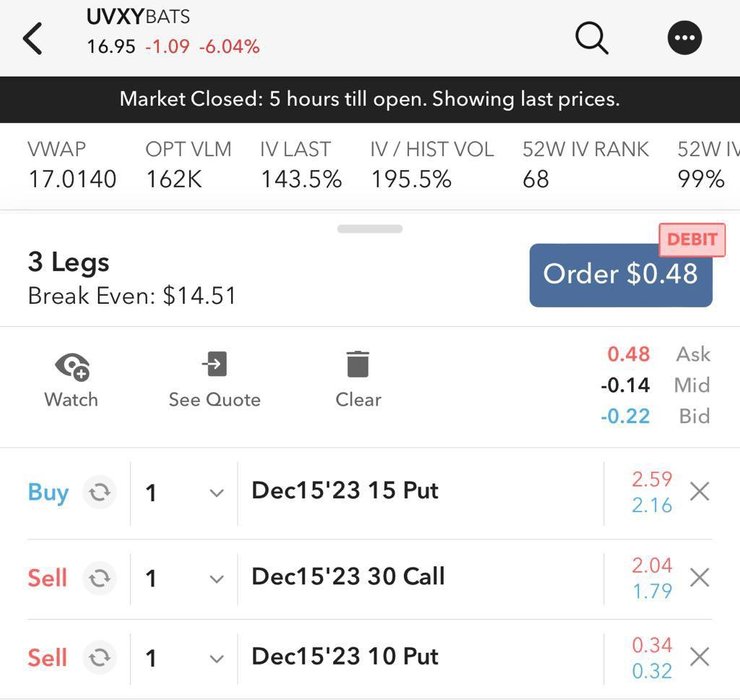Remove the Dec15'23 15 Put leg

[x=700, y=492]
